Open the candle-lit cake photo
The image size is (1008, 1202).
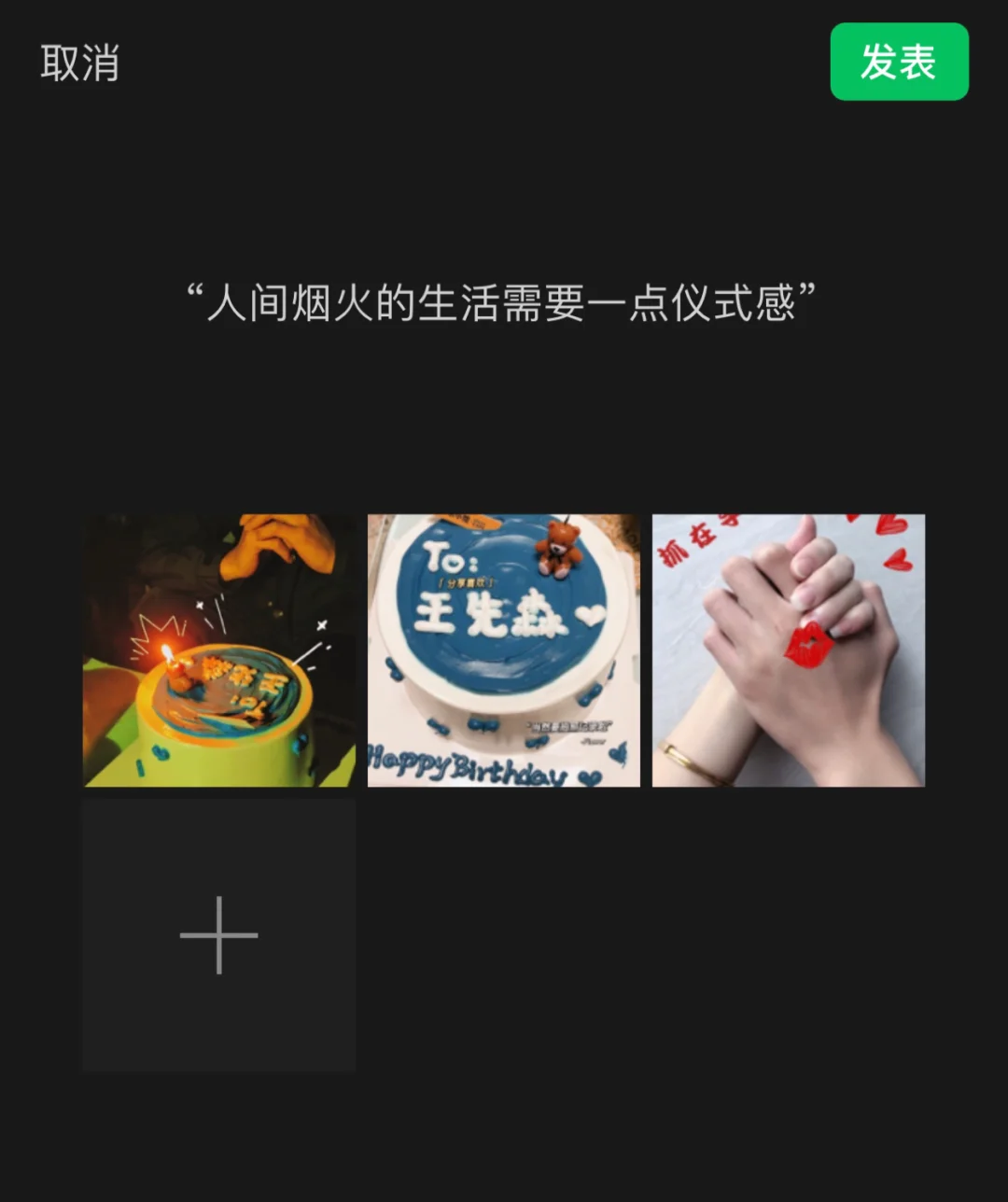click(219, 650)
